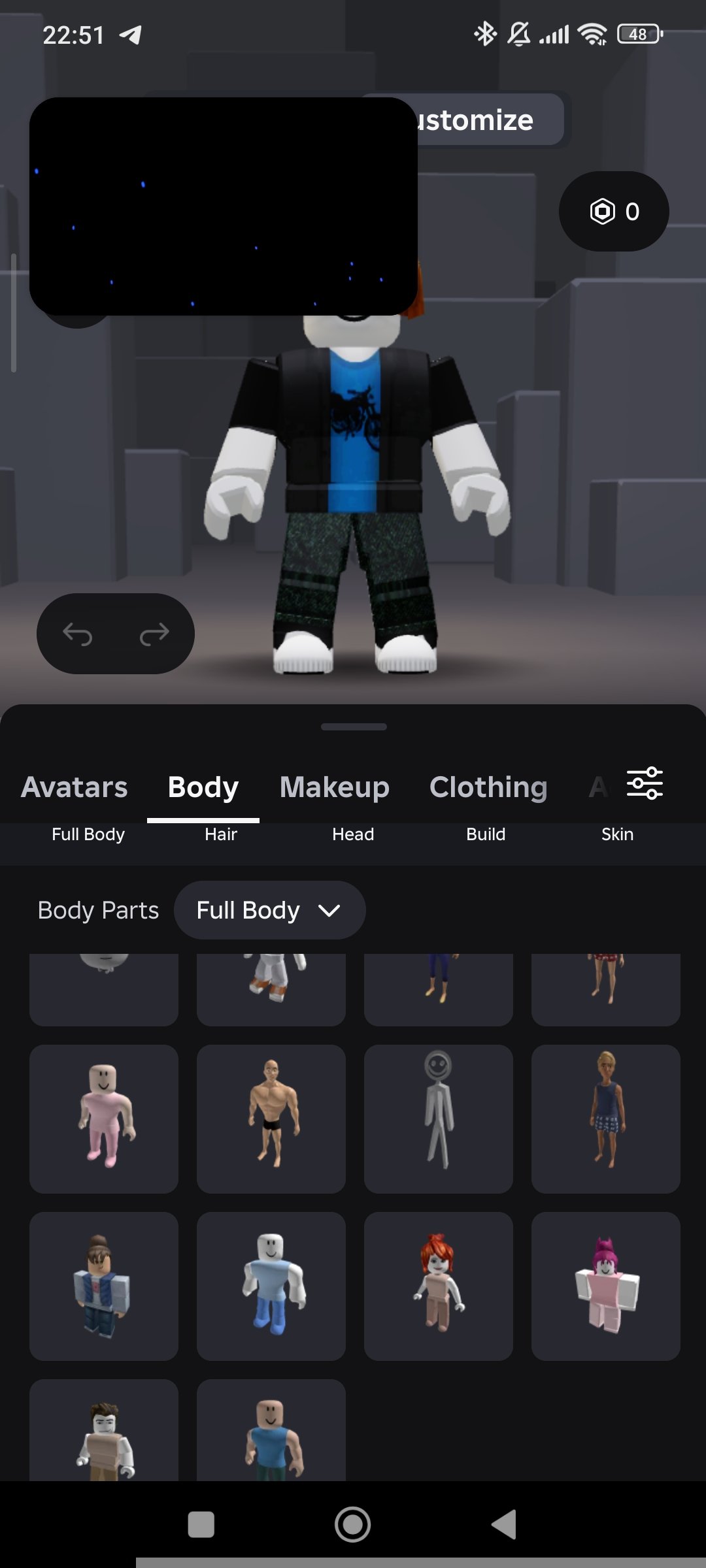Screen dimensions: 706x1568
Task: Switch to the Avatars tab
Action: (75, 787)
